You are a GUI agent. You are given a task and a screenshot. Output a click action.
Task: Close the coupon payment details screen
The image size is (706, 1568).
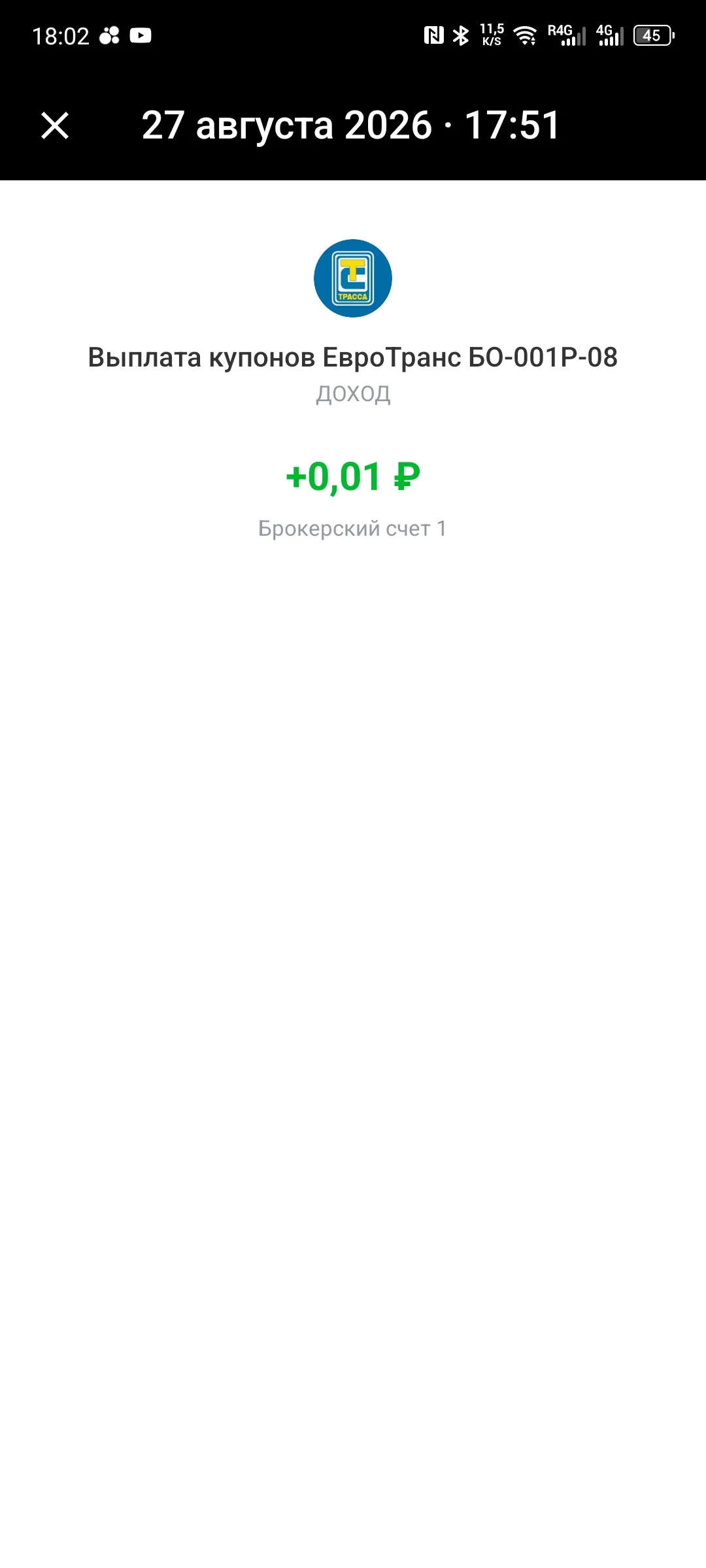pyautogui.click(x=55, y=125)
